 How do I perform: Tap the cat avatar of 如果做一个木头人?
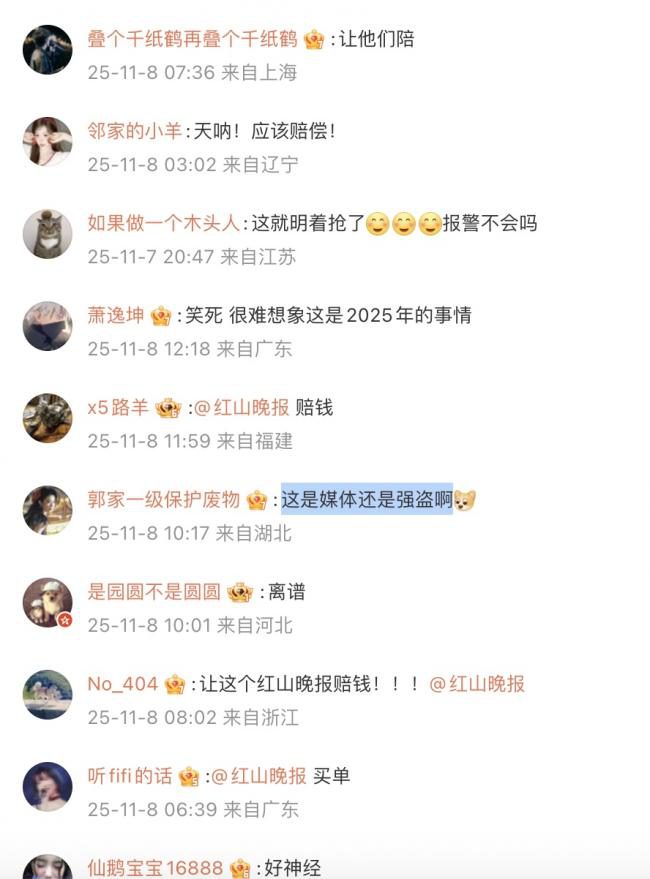(x=47, y=234)
